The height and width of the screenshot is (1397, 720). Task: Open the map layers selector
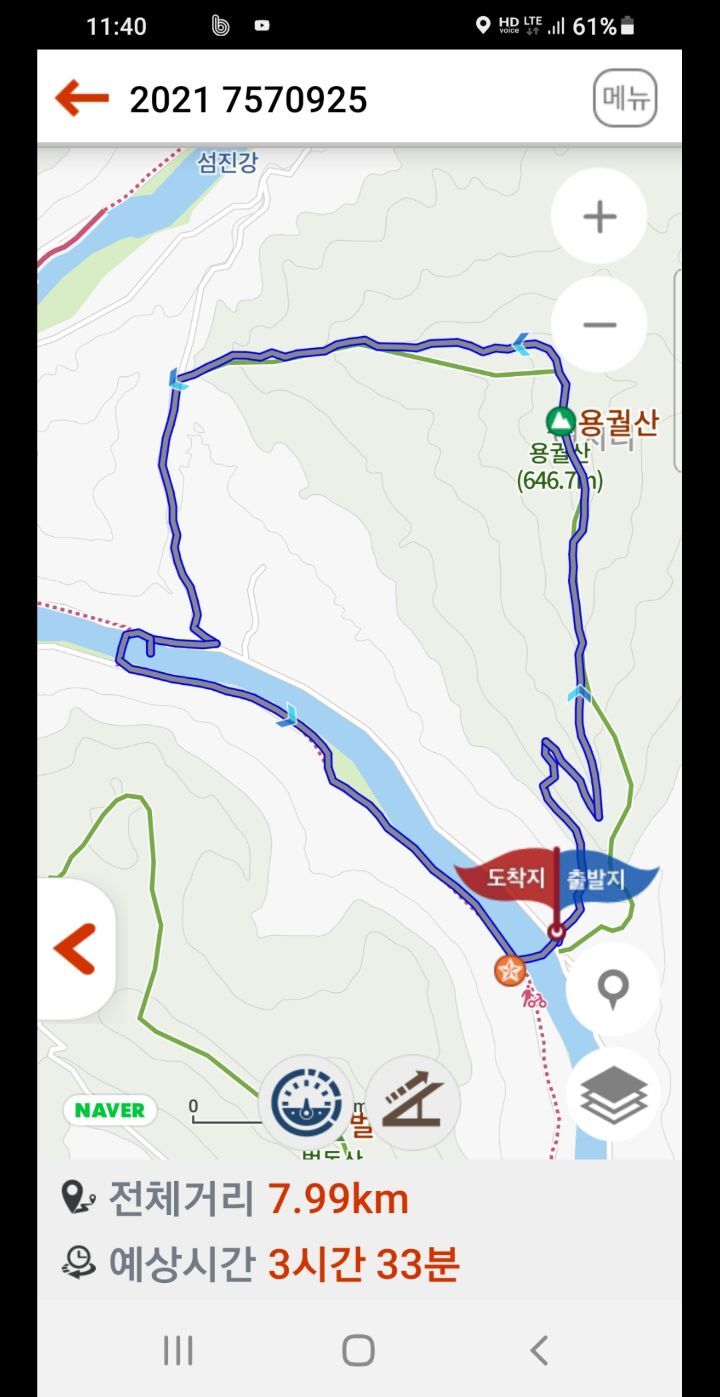click(613, 1094)
